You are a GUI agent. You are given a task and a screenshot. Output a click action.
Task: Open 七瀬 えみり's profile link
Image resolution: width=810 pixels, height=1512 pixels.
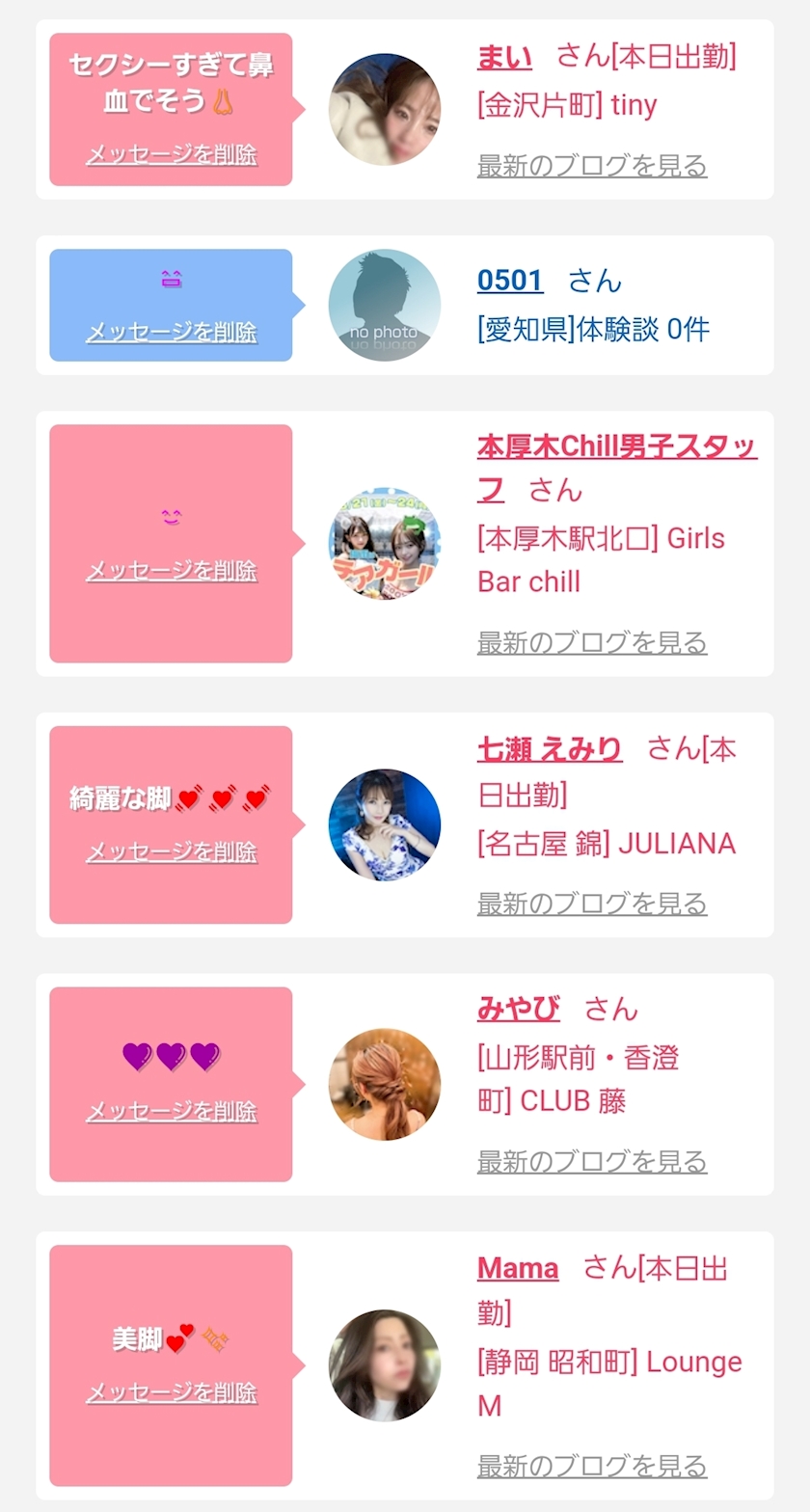click(x=549, y=748)
